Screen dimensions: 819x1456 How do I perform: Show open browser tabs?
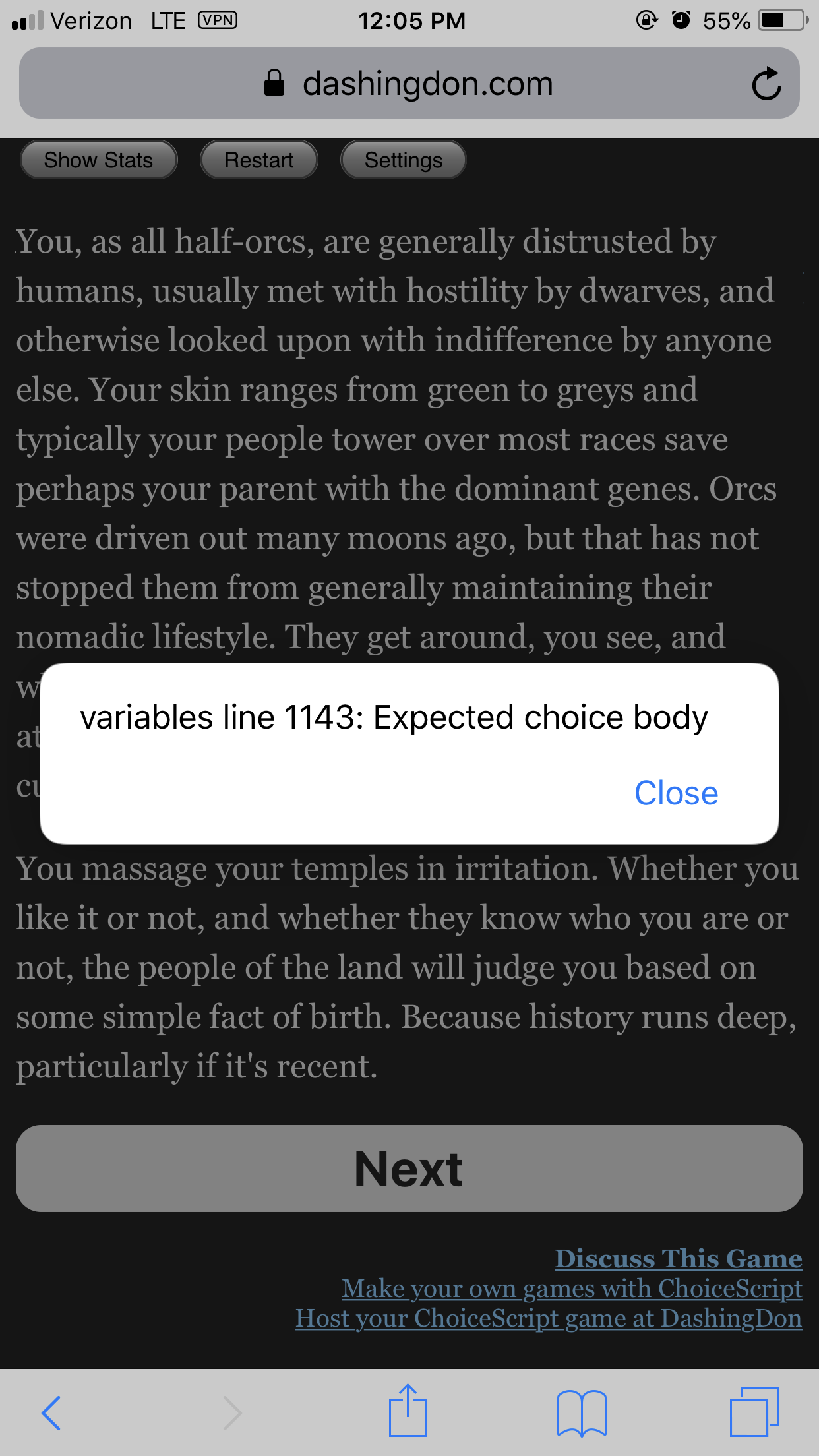(754, 1412)
